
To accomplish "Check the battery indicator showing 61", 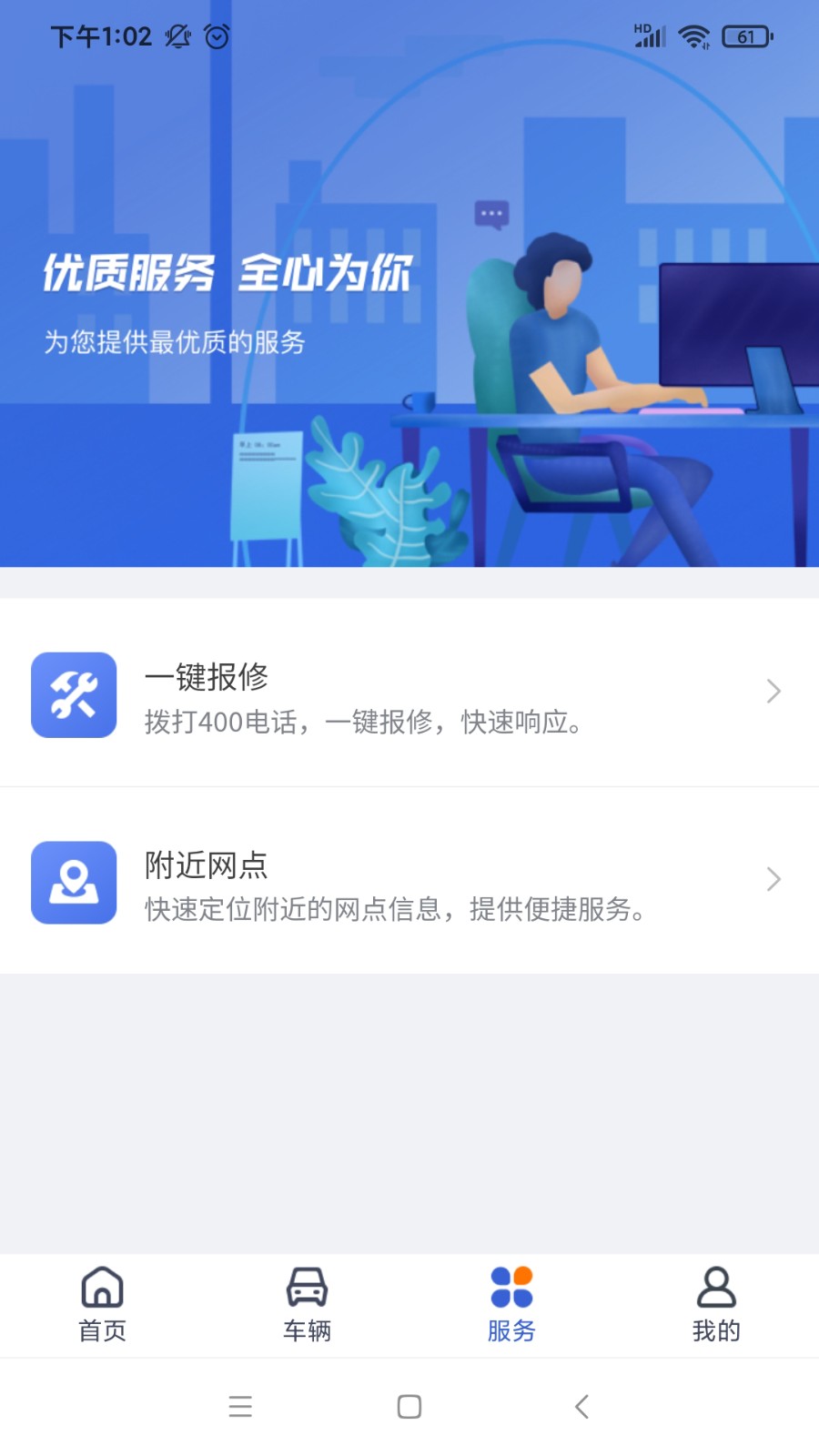I will pos(746,36).
